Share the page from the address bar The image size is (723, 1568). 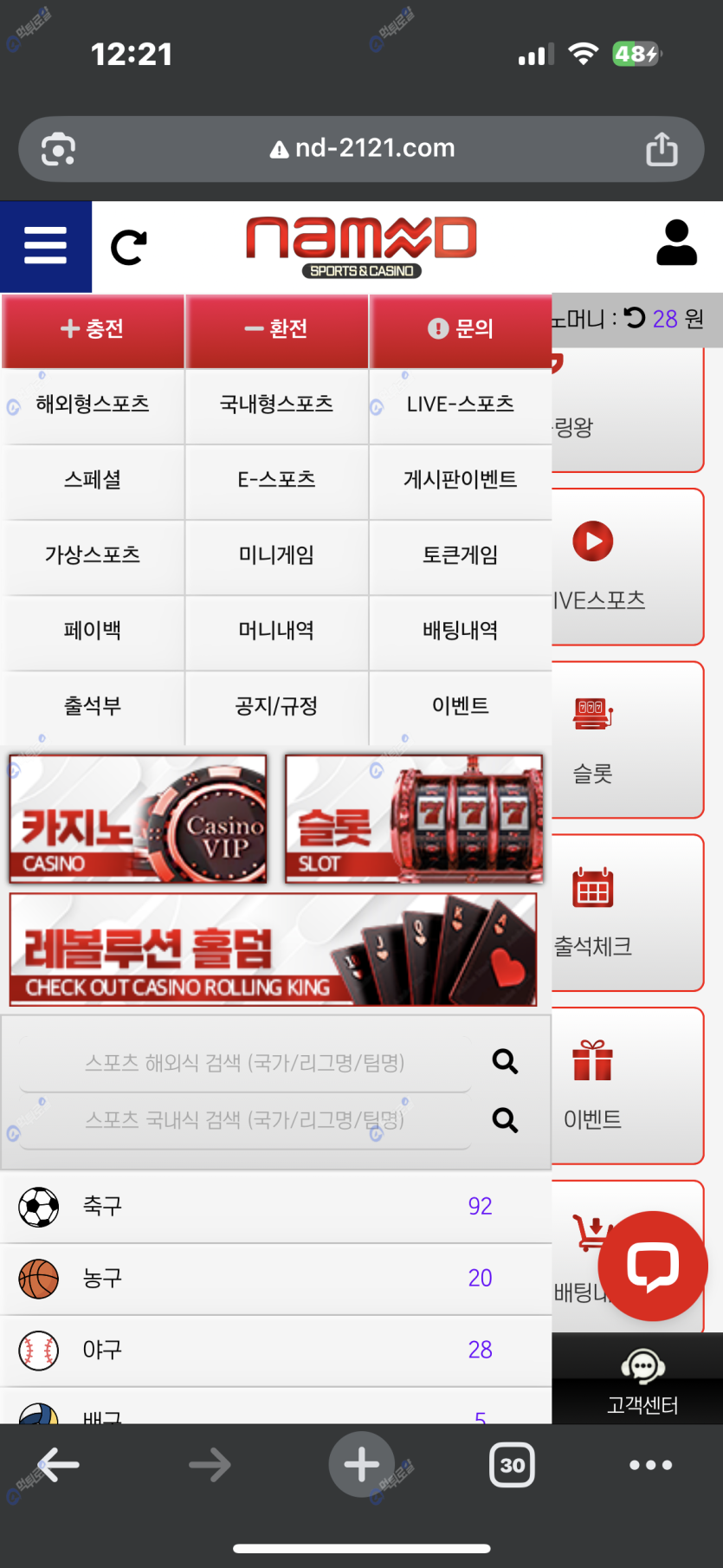(662, 149)
